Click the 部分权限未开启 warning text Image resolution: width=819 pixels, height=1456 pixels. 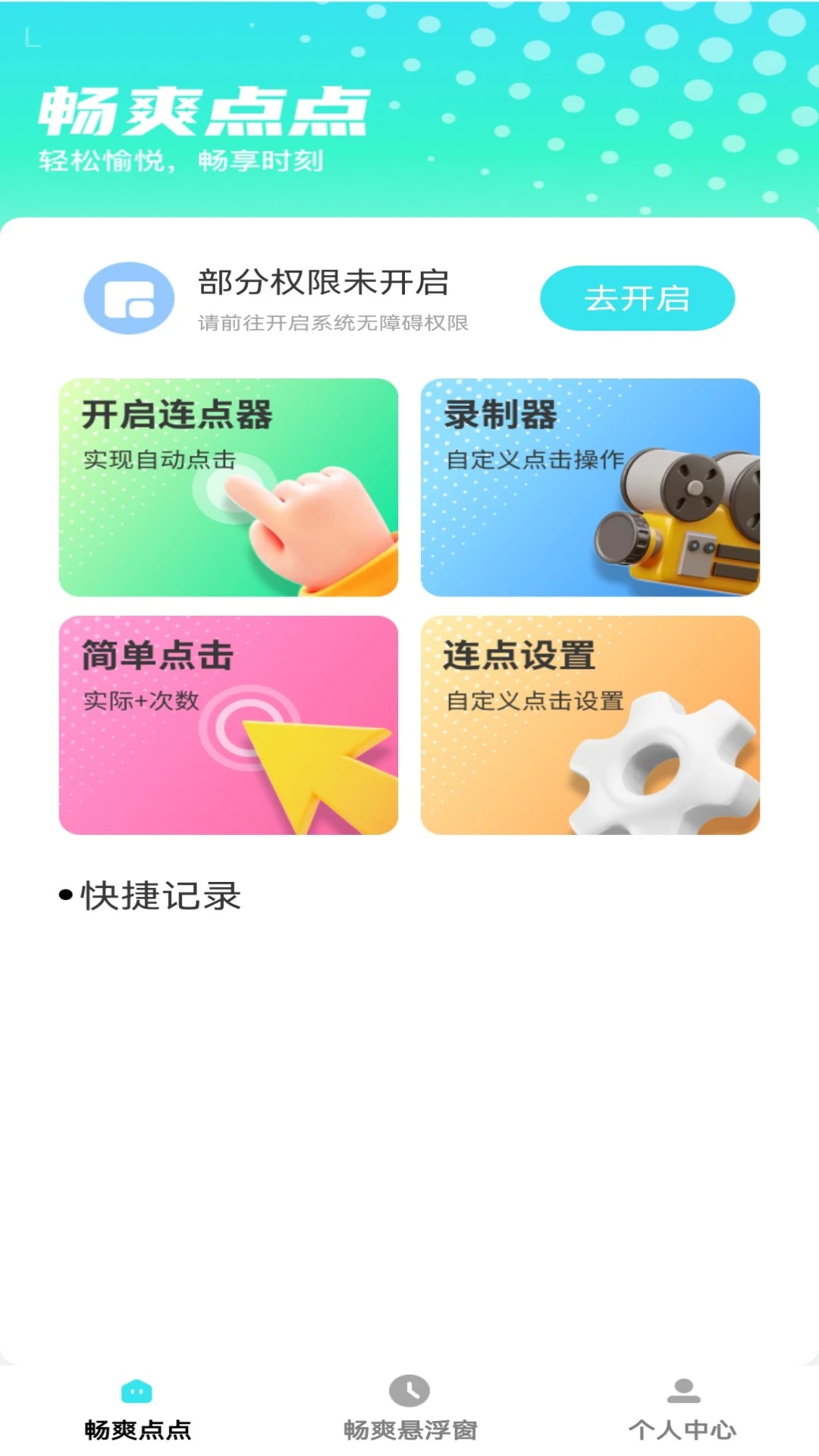[324, 282]
